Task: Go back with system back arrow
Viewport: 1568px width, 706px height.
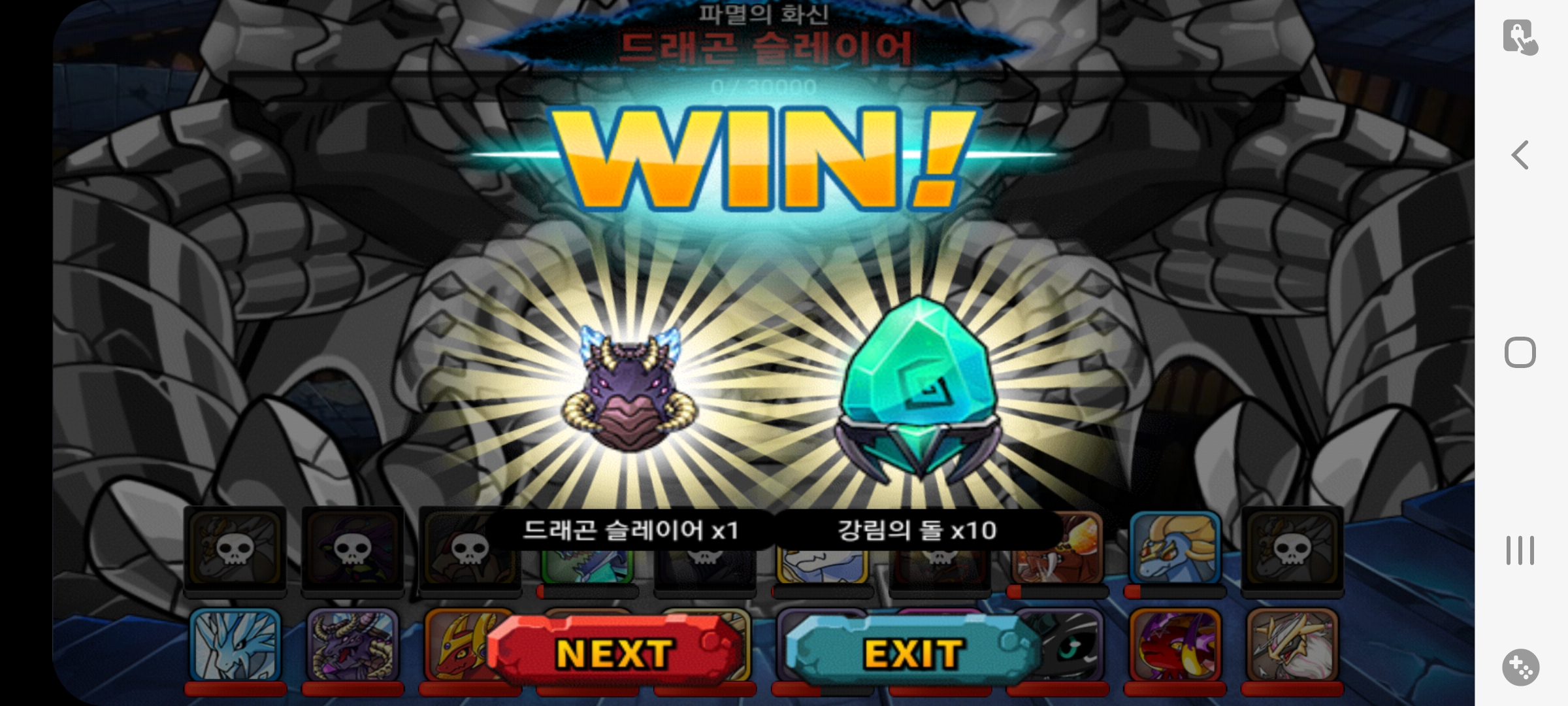Action: pos(1520,156)
